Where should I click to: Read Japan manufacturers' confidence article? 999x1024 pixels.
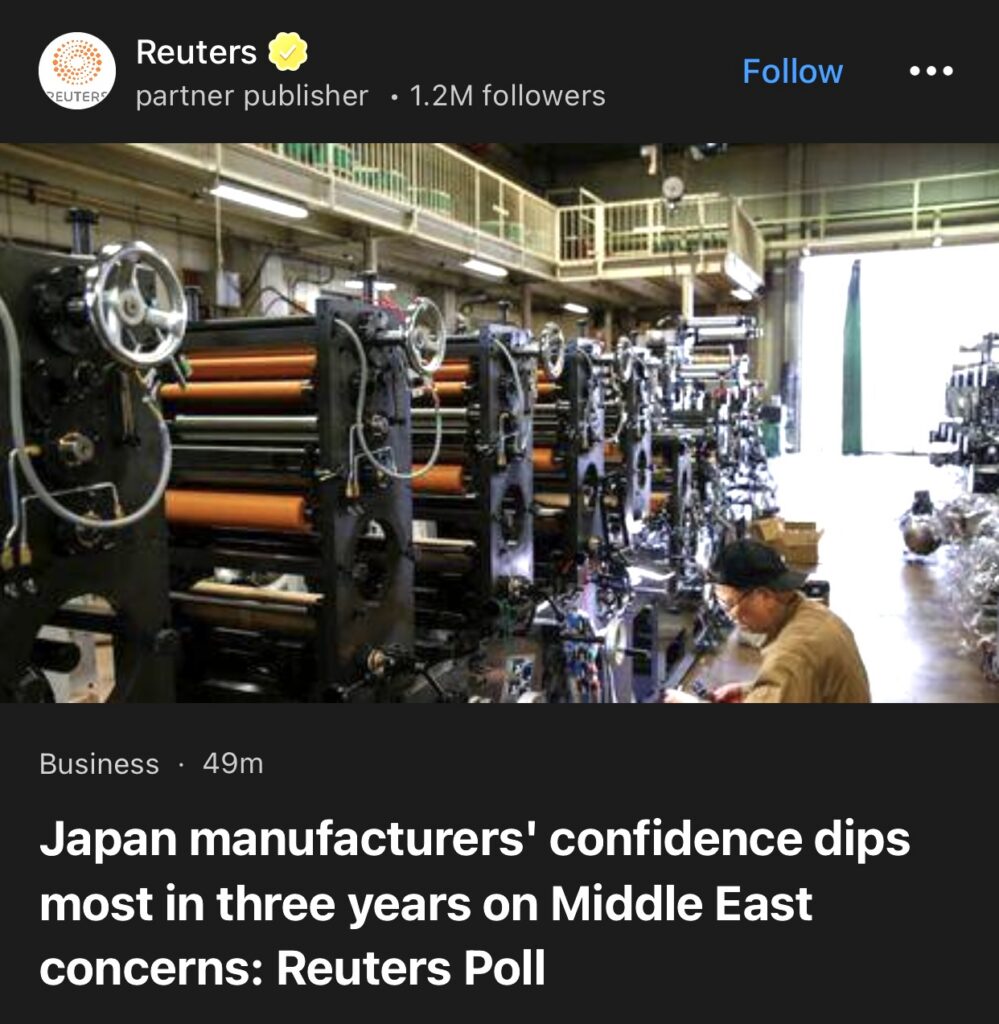point(474,904)
